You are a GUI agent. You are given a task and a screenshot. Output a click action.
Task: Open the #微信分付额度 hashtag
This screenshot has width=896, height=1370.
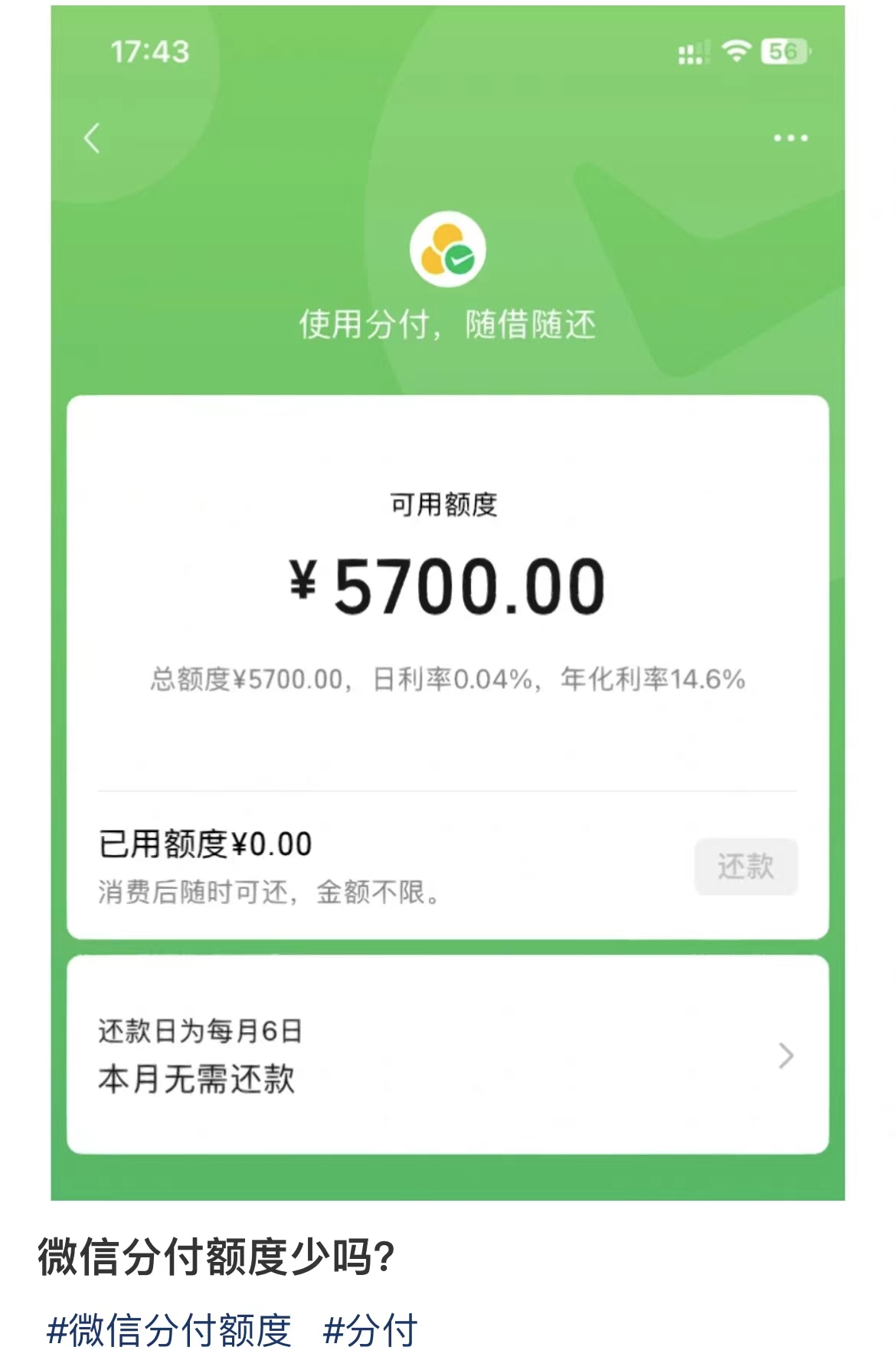point(169,1329)
